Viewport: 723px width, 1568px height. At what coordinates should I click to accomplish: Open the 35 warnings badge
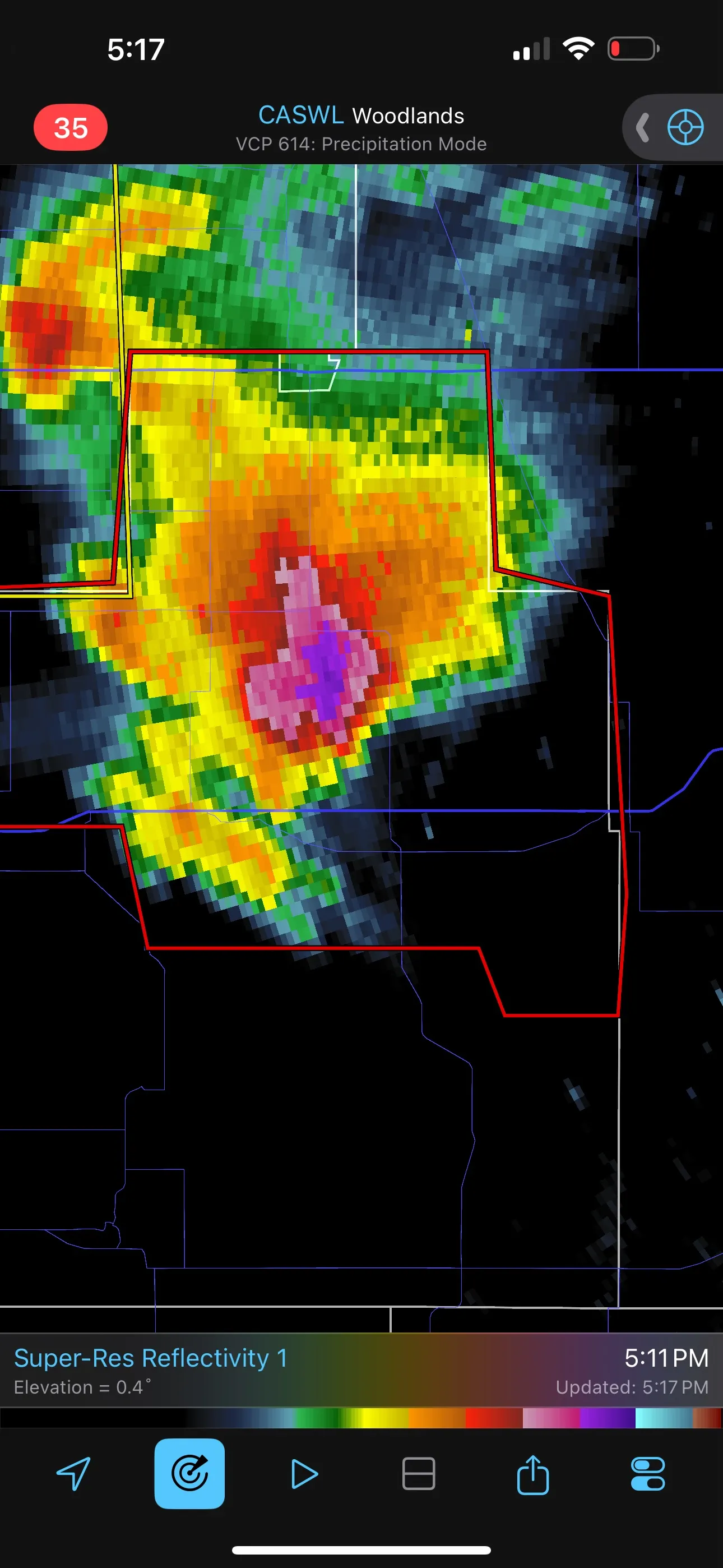pyautogui.click(x=71, y=128)
